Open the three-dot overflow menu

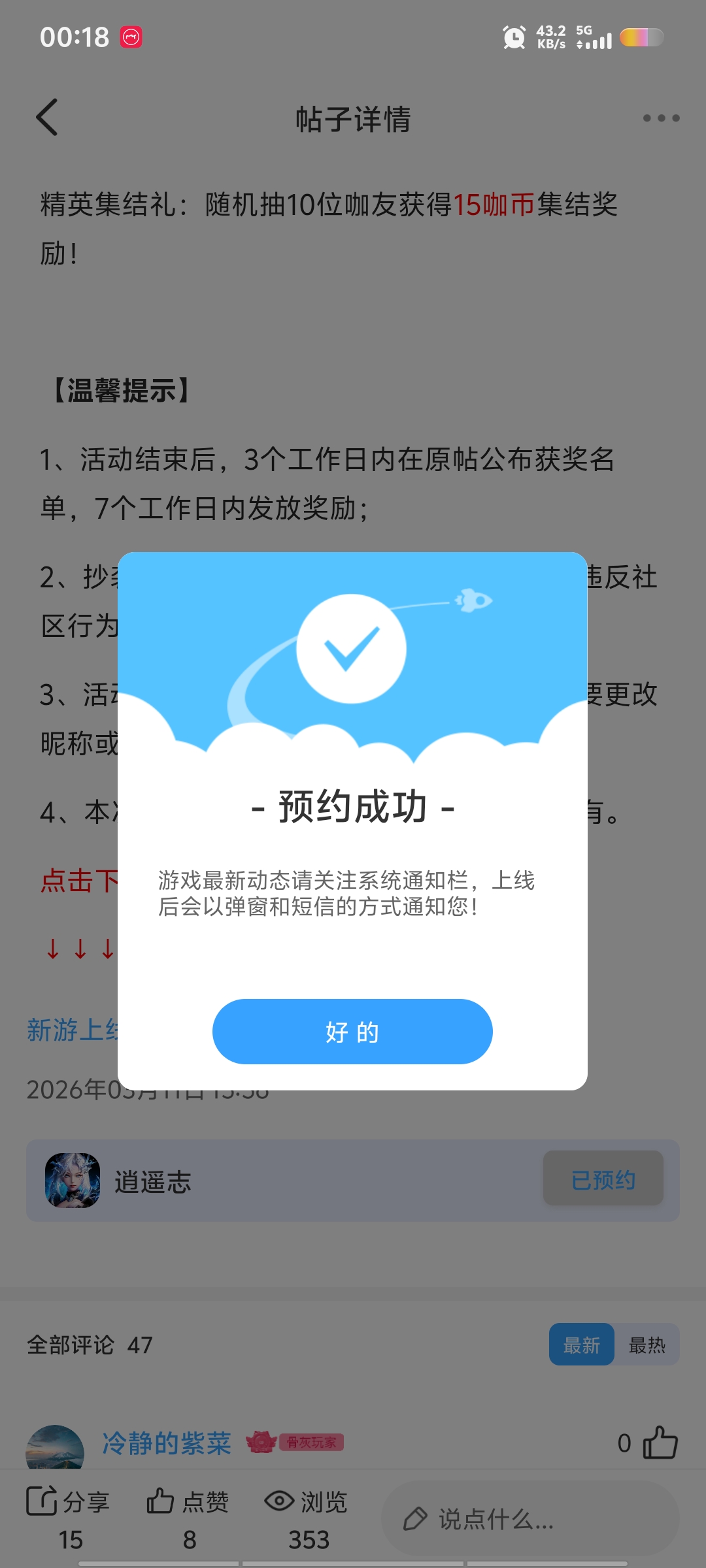point(660,118)
